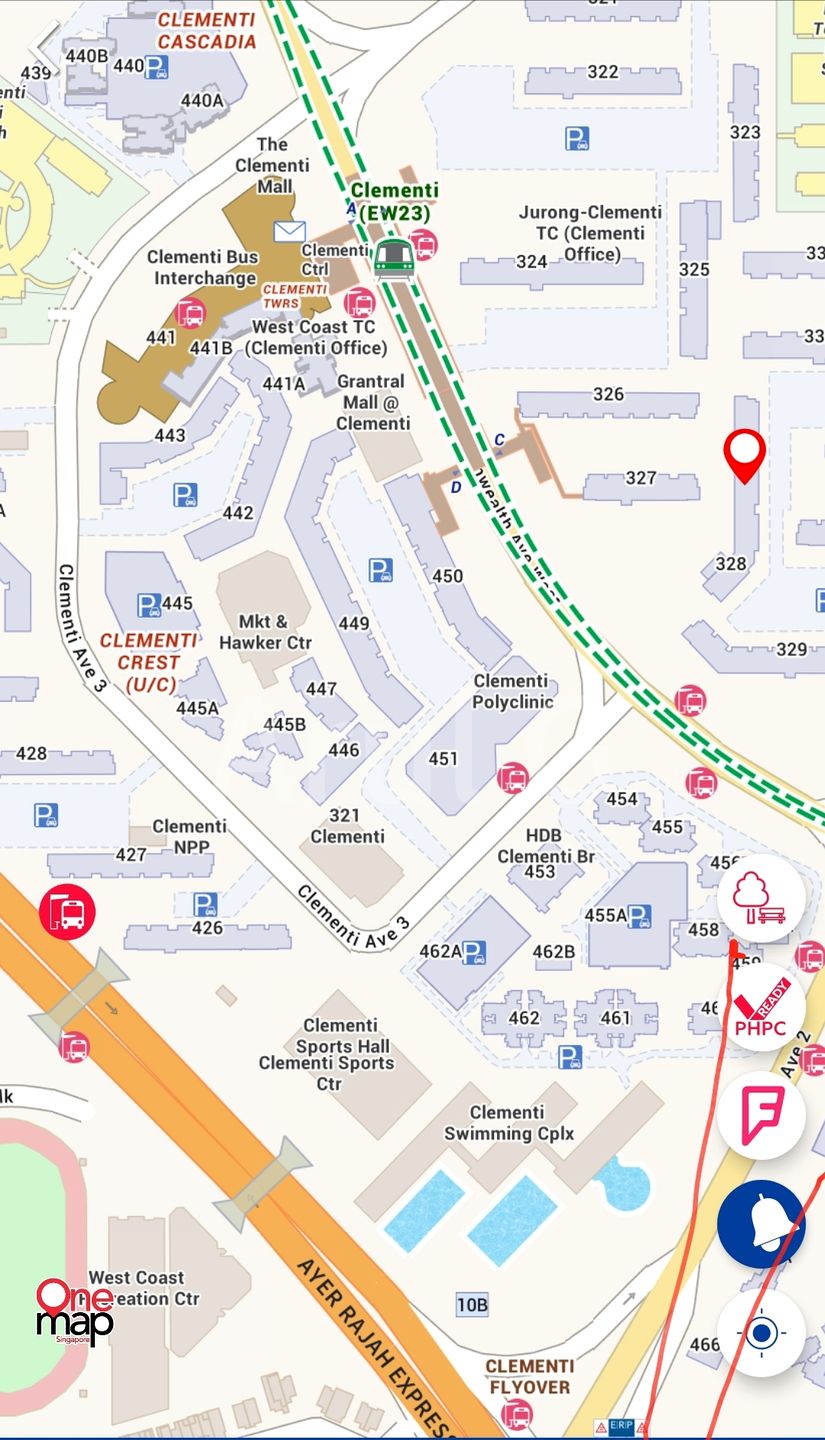Go back using the top-left arrow

pos(44,45)
